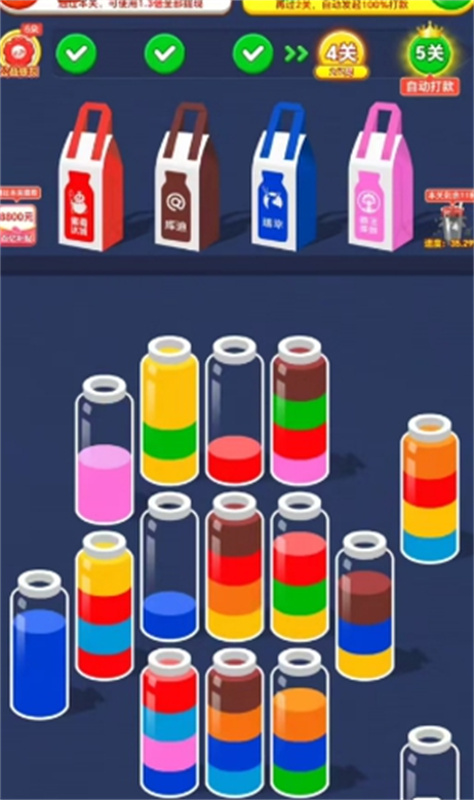Screen dimensions: 474x800
Task: Open the red flower badge icon
Action: point(20,52)
